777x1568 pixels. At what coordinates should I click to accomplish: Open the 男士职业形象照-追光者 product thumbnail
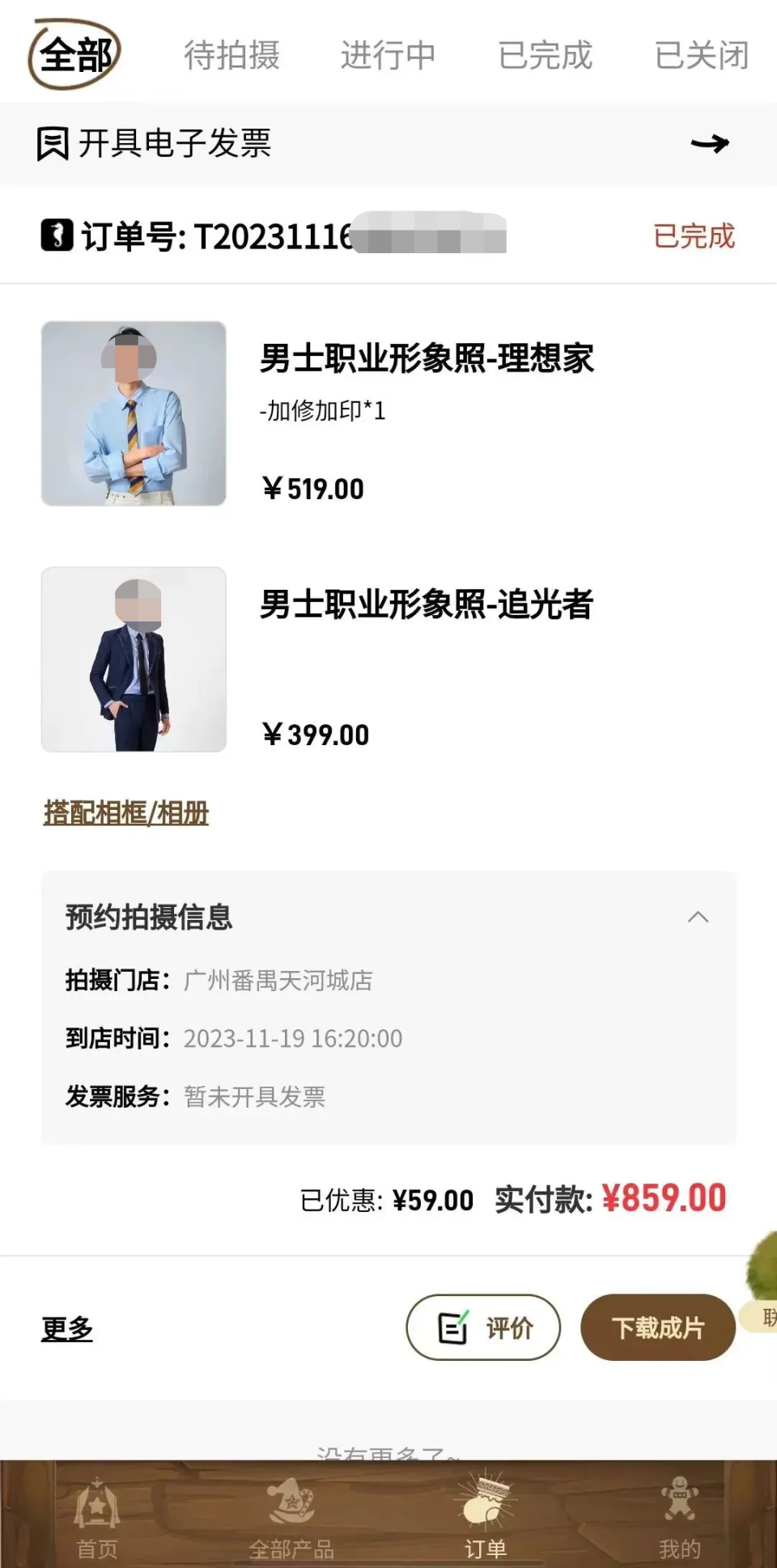[134, 661]
